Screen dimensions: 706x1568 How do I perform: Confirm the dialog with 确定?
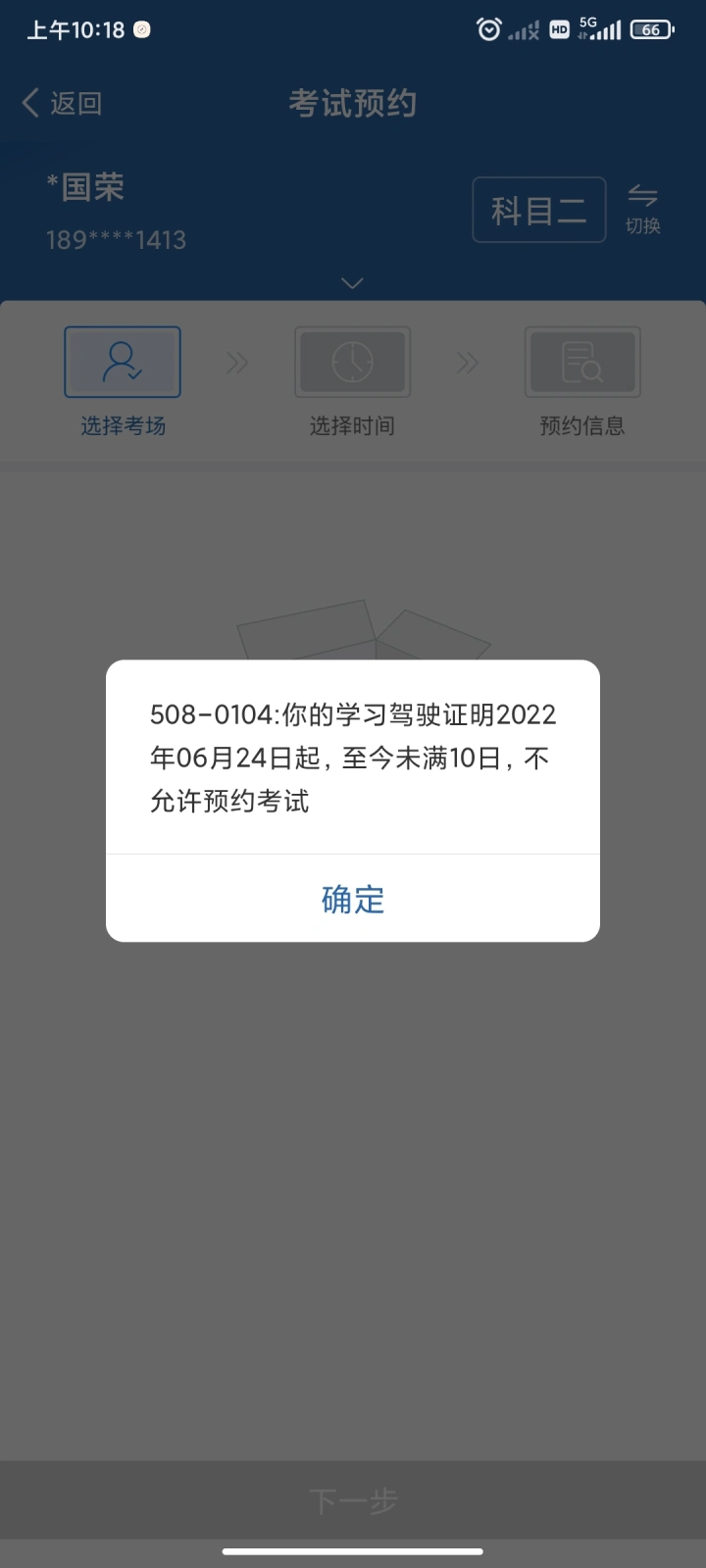(353, 899)
